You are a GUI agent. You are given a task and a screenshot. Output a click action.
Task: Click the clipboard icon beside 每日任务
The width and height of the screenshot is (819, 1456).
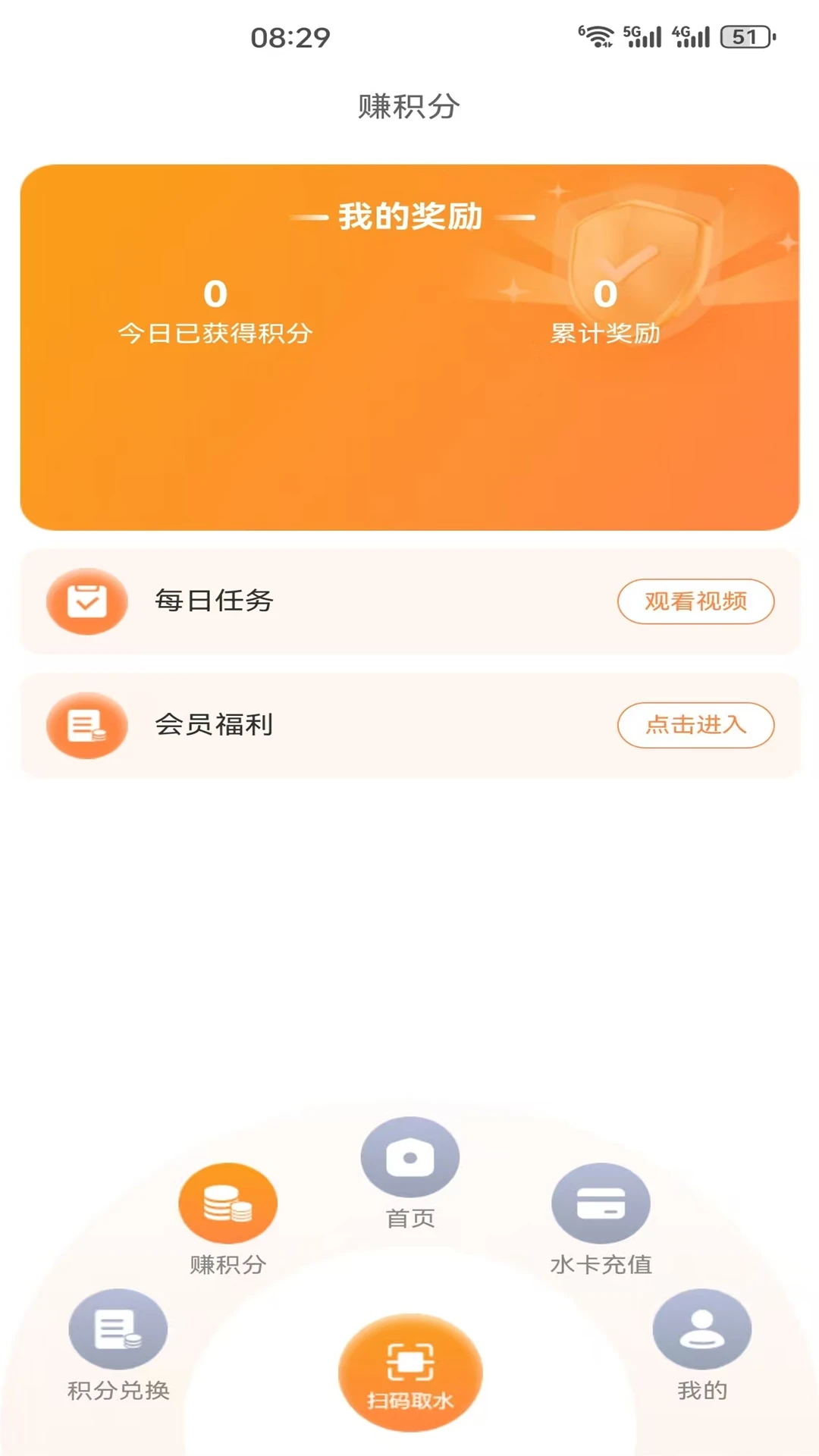click(86, 601)
